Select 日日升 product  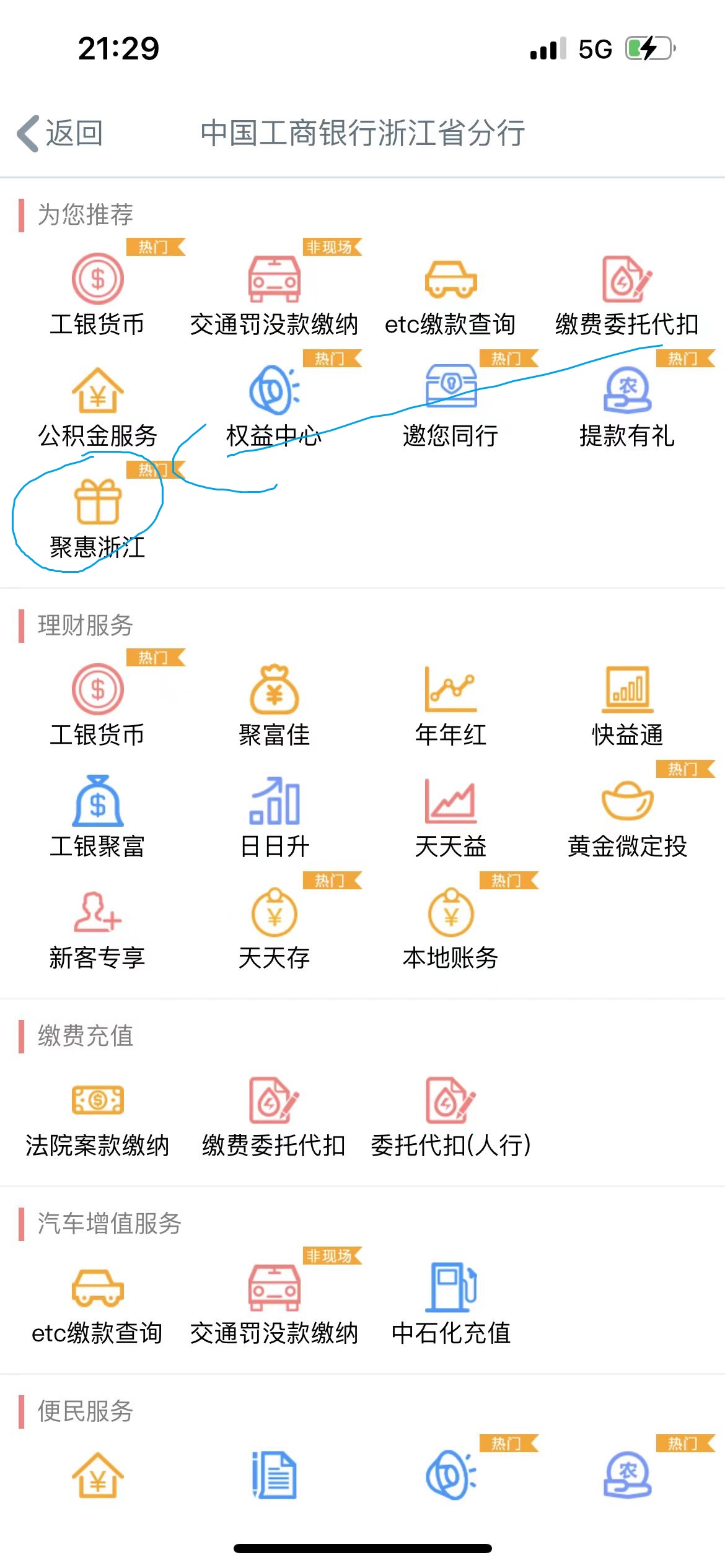pos(274,817)
